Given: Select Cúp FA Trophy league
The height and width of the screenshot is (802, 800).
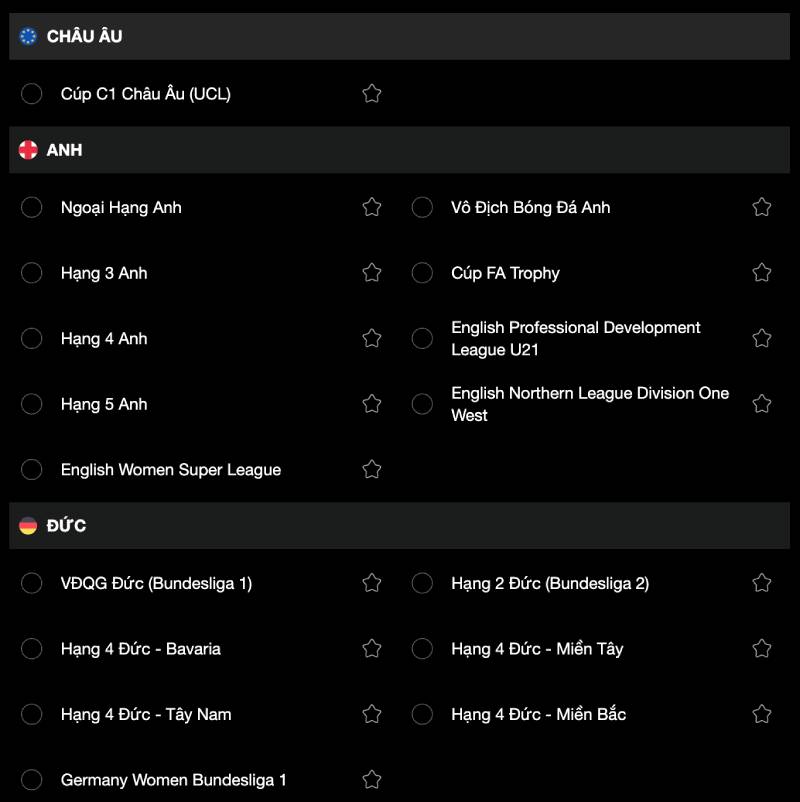Looking at the screenshot, I should tap(422, 273).
